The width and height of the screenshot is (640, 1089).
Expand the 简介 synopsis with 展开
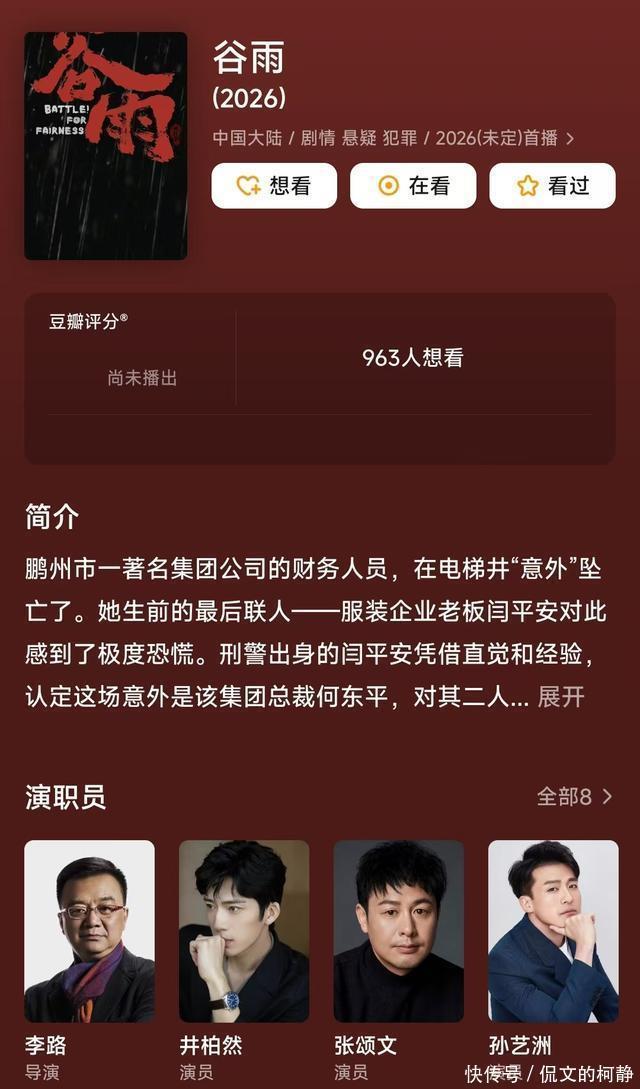point(561,697)
